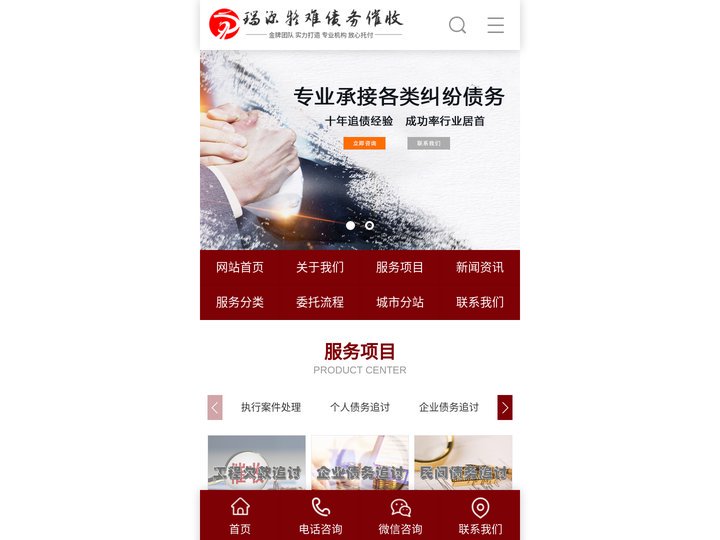Image resolution: width=720 pixels, height=540 pixels.
Task: Tap 微信咨询 in the bottom bar
Action: point(400,516)
